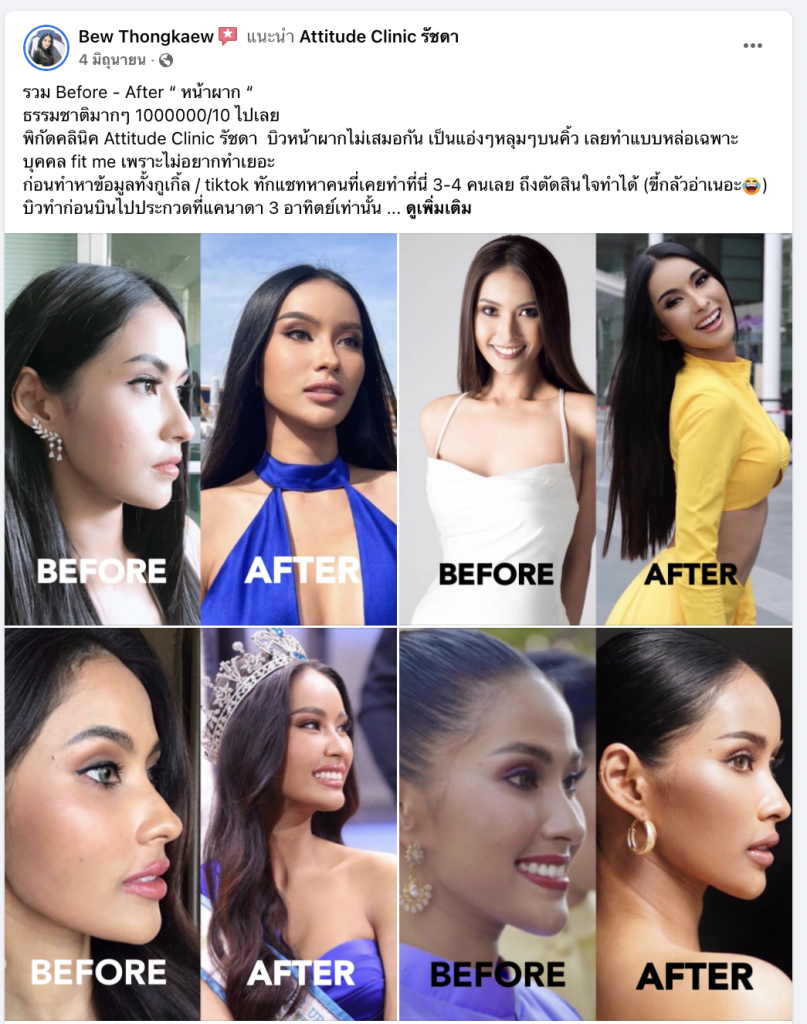Viewport: 807px width, 1024px height.
Task: Open the gold hoop earring before-after photo
Action: pyautogui.click(x=596, y=824)
